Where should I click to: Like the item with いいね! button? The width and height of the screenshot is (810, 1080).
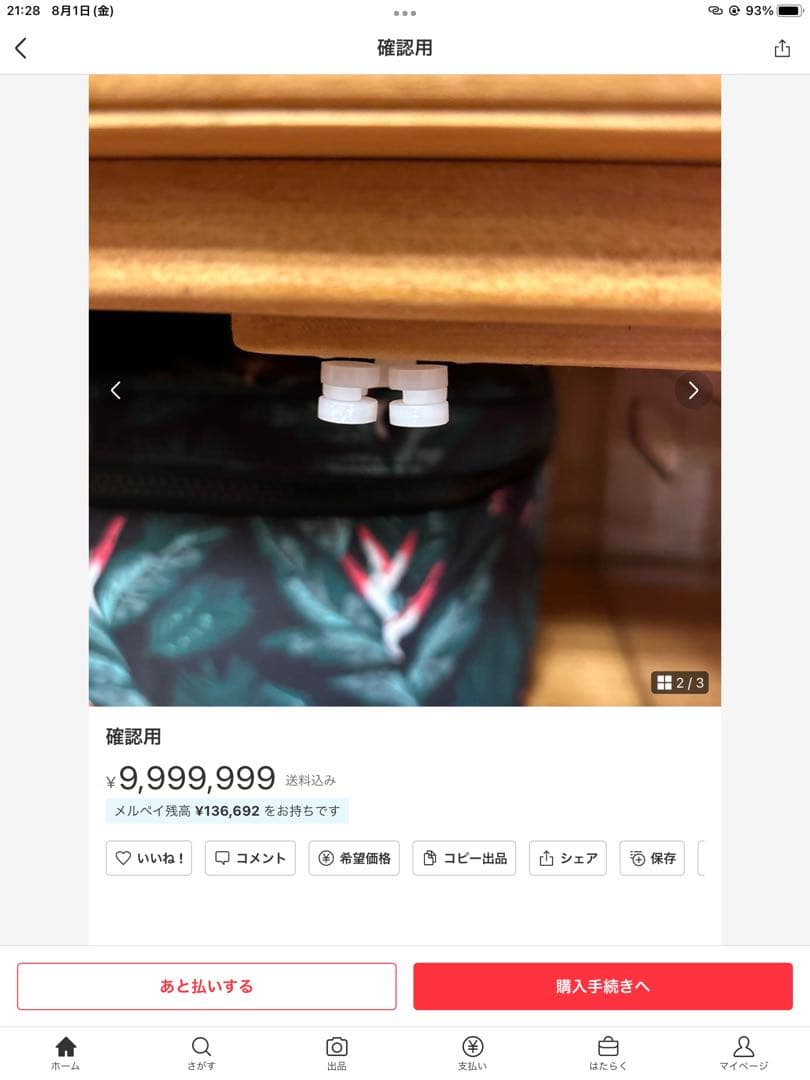[149, 858]
